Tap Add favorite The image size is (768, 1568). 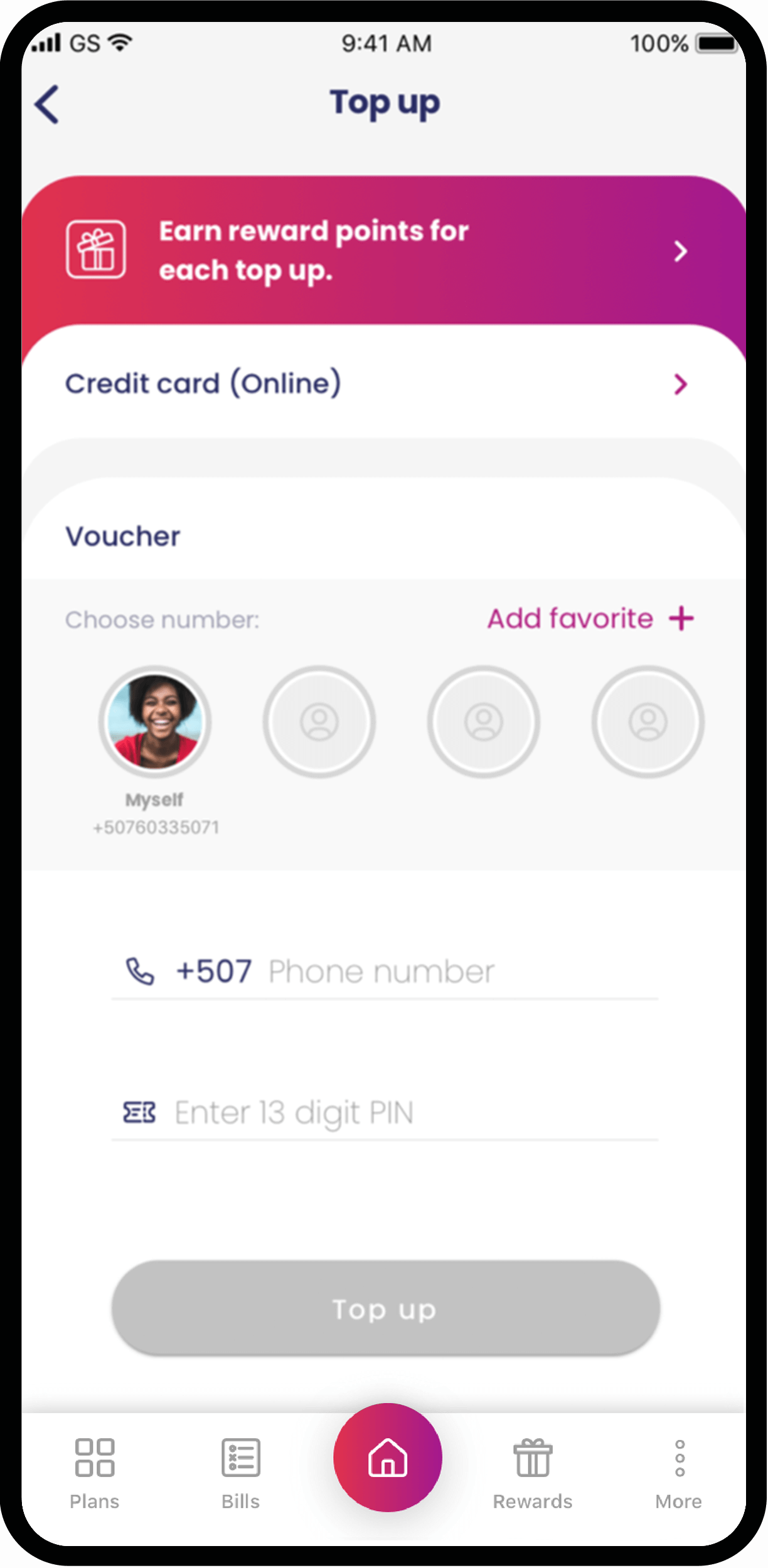pos(590,619)
